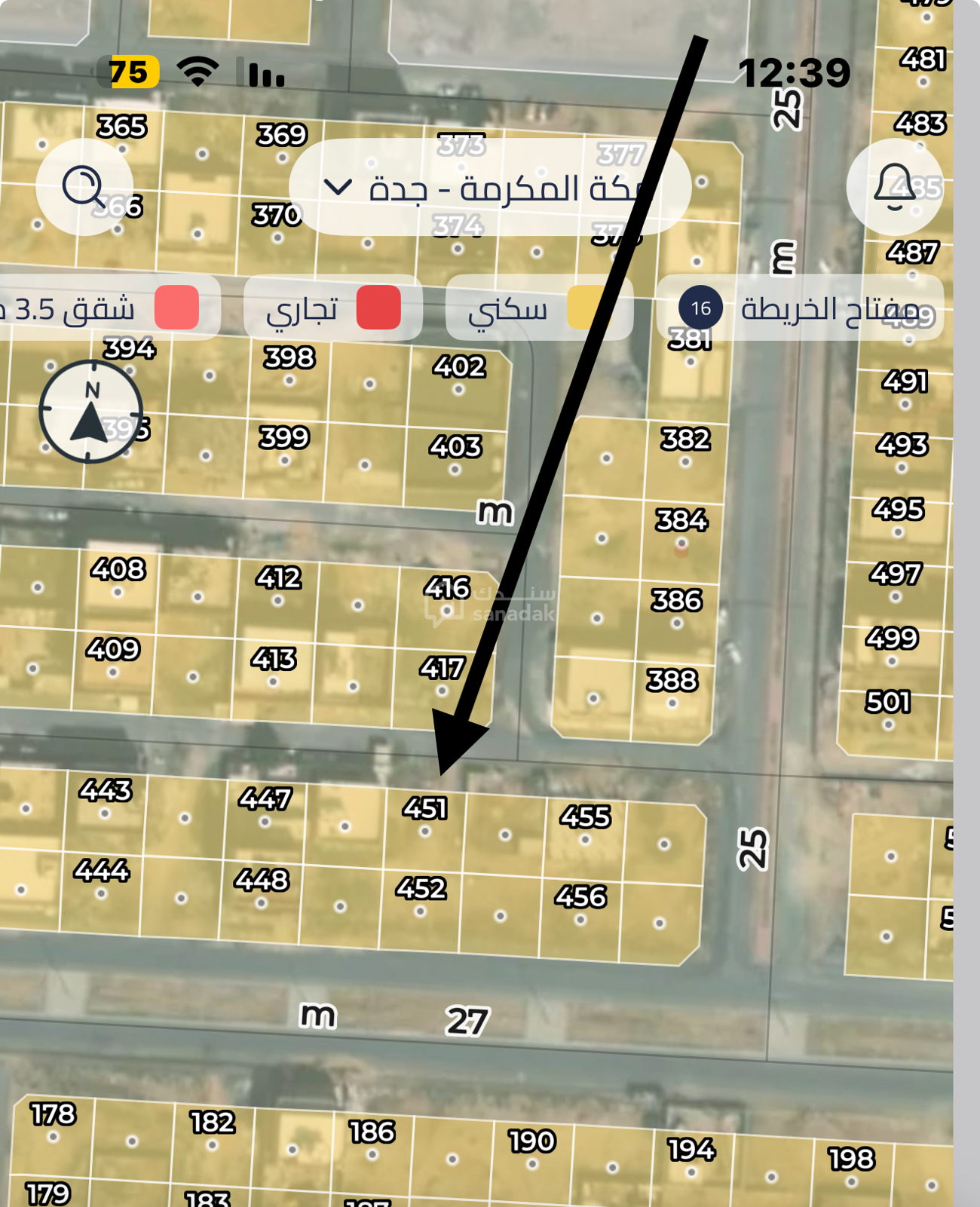Expand the مكة المكرمة - جدة region dropdown
This screenshot has height=1207, width=980.
489,187
